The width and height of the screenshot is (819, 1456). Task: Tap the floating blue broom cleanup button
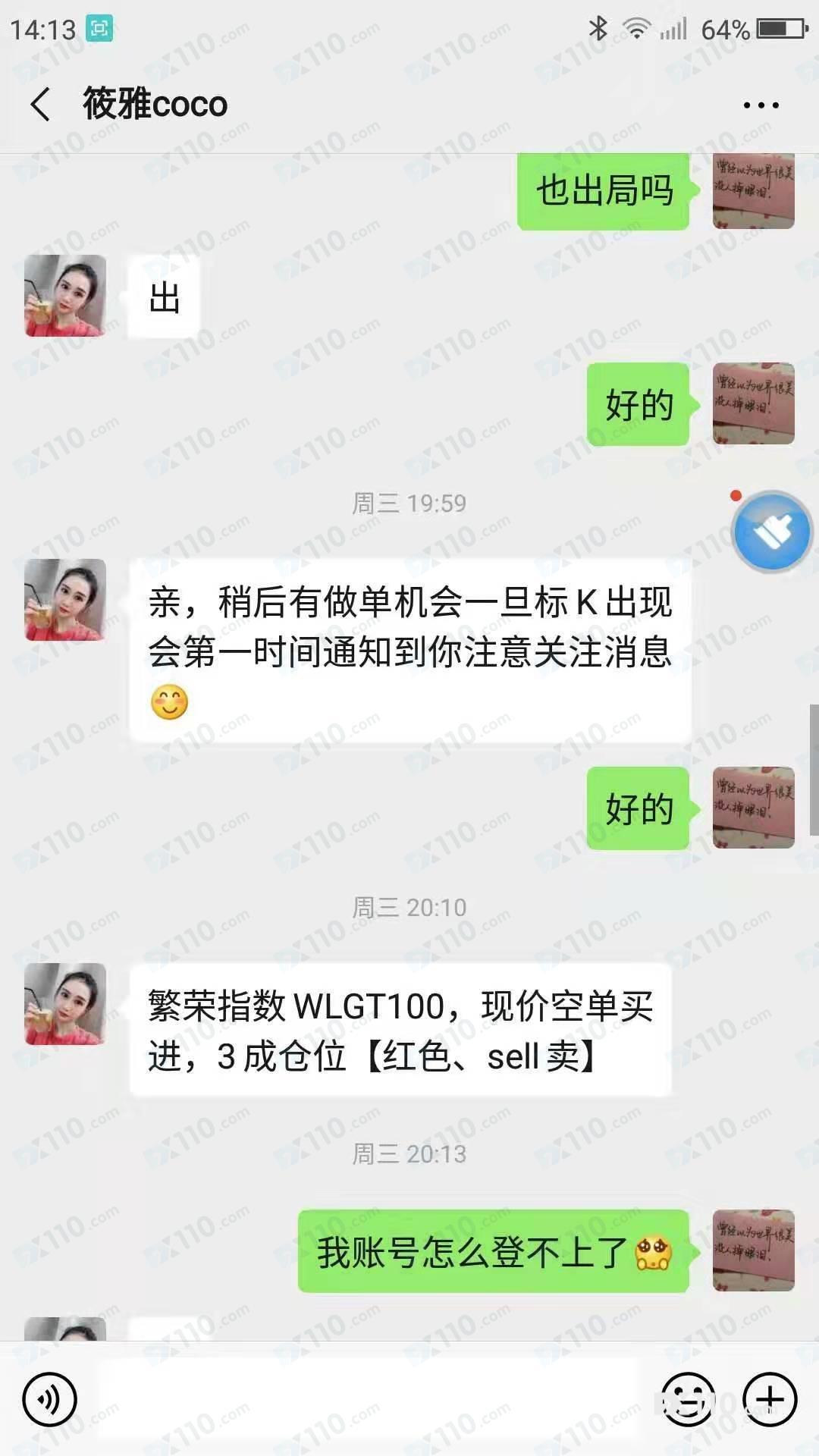coord(772,532)
